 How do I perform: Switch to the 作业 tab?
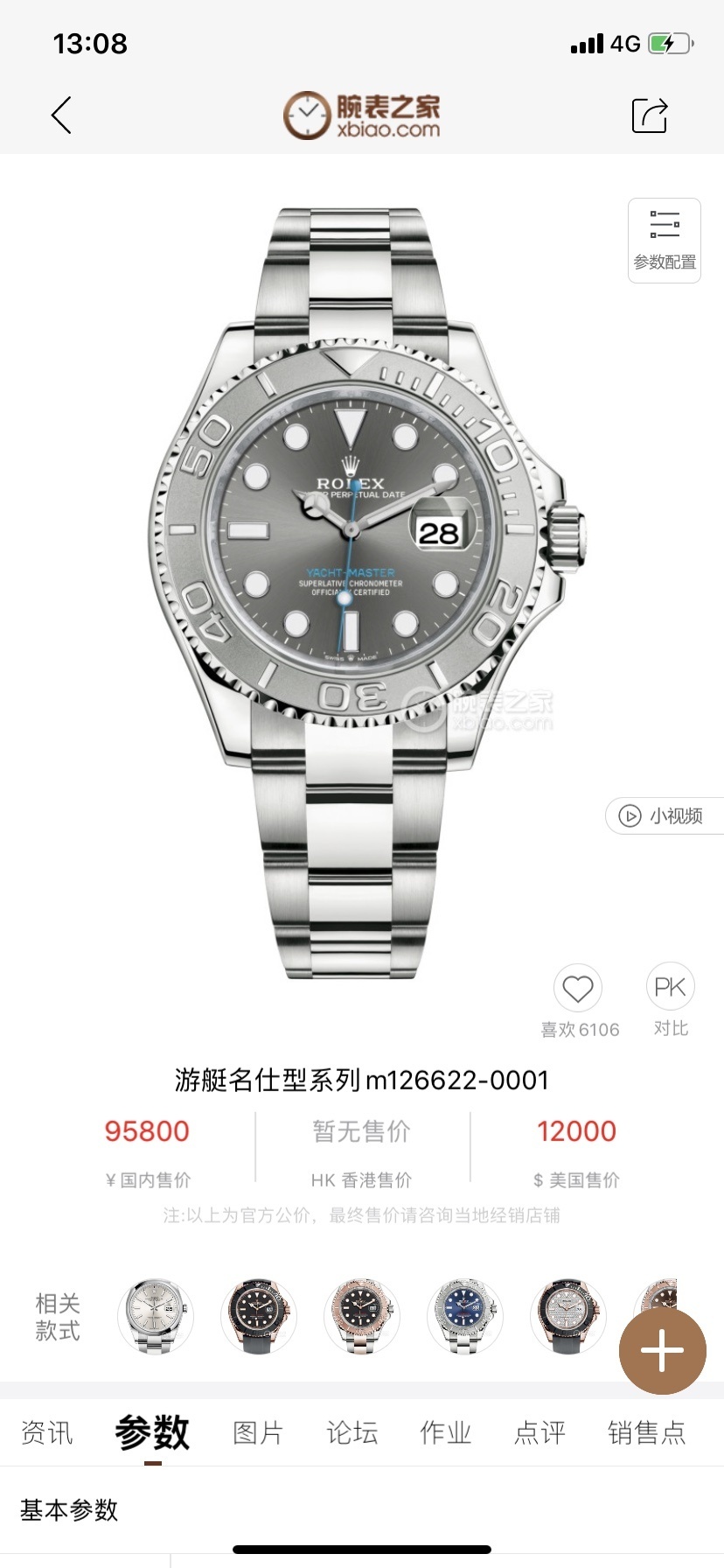coord(445,1433)
